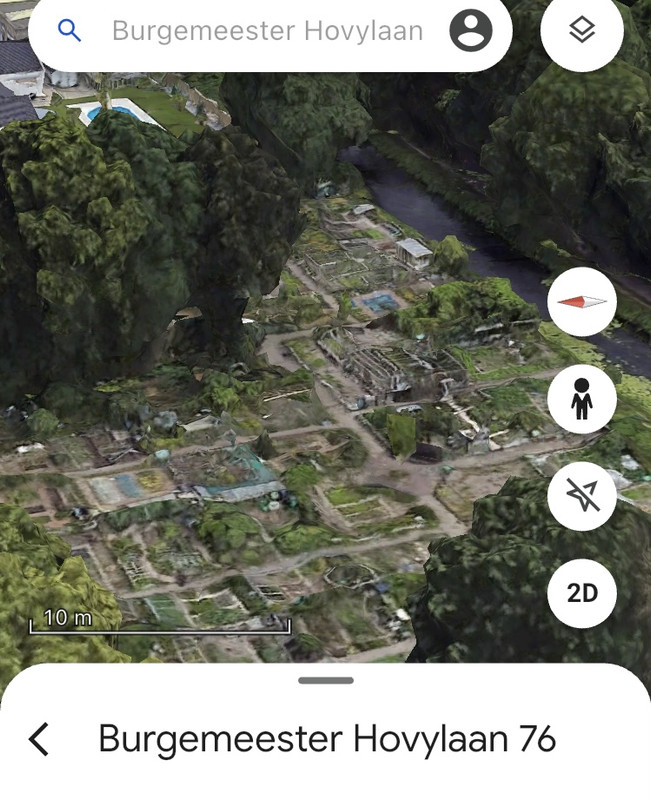651x800 pixels.
Task: Switch the map to 2D view
Action: click(582, 593)
